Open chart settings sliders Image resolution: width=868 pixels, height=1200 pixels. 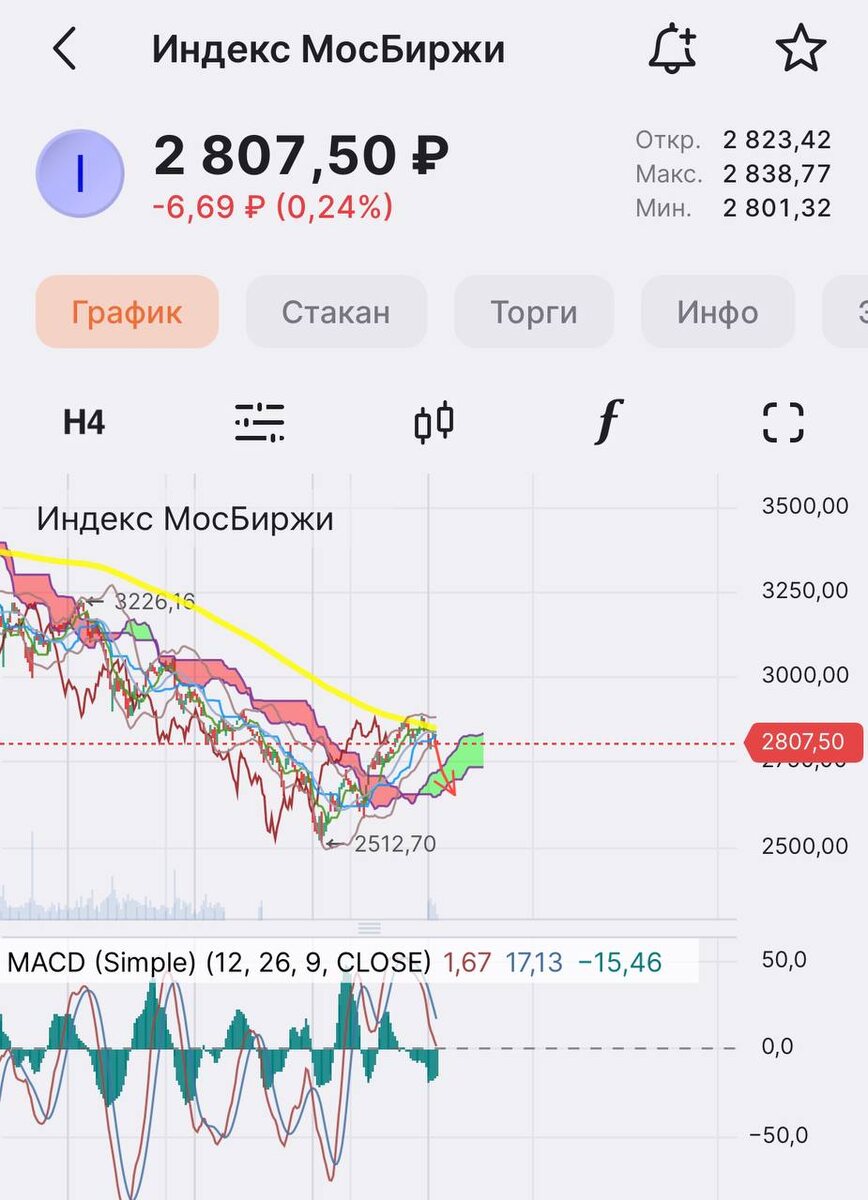tap(260, 422)
